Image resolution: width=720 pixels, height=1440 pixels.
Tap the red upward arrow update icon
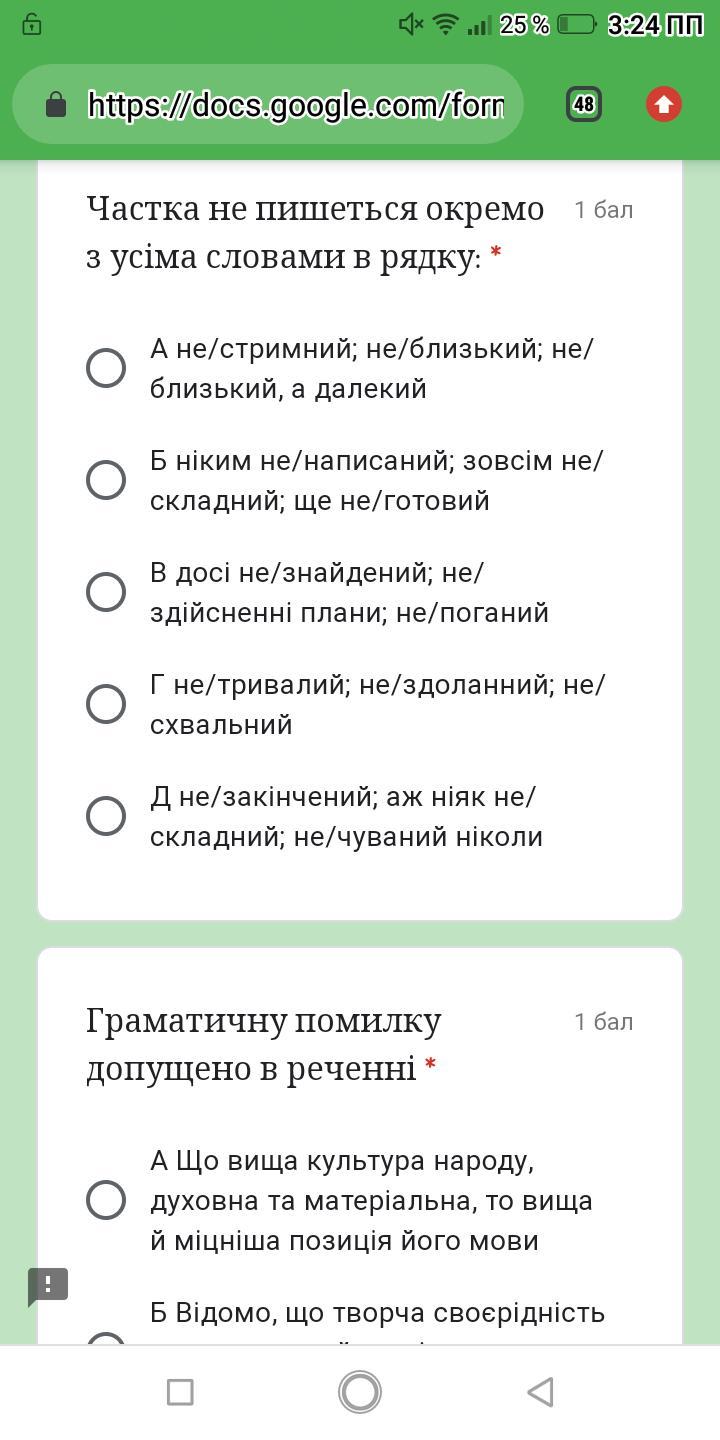click(664, 104)
